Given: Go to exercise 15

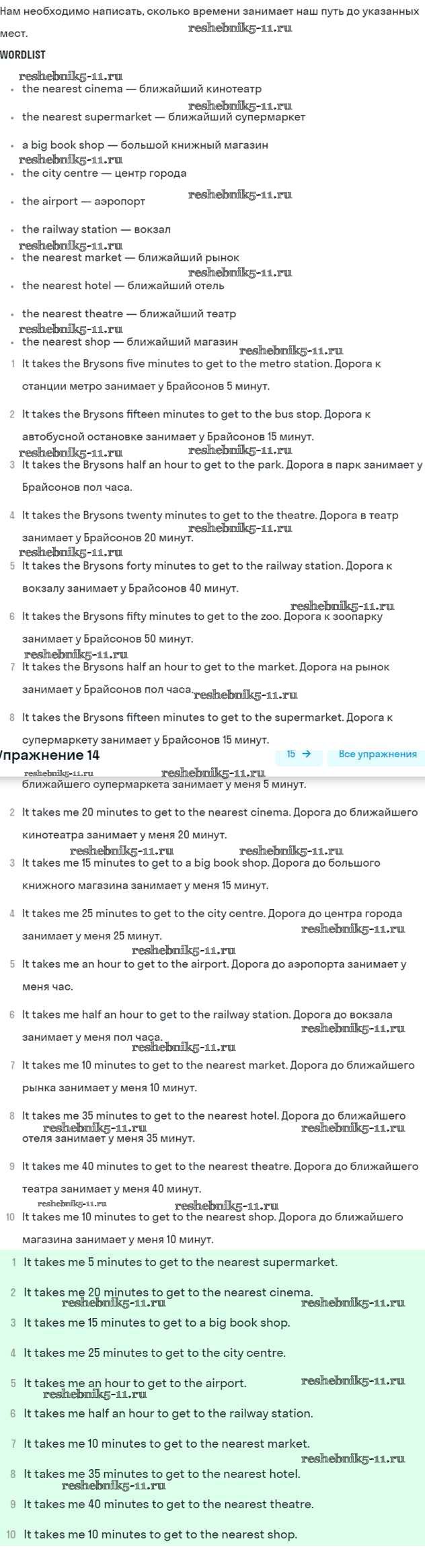Looking at the screenshot, I should point(299,754).
